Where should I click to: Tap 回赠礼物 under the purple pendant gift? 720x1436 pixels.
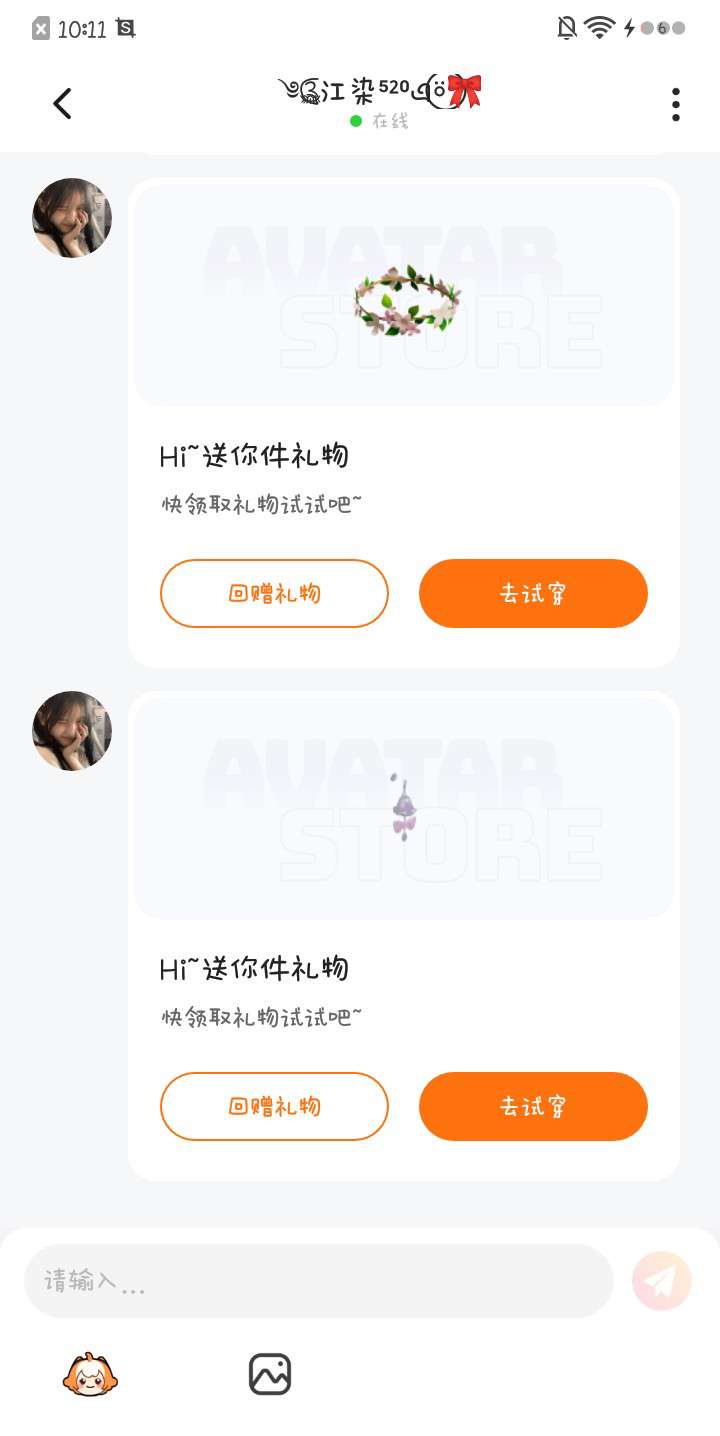point(274,1106)
